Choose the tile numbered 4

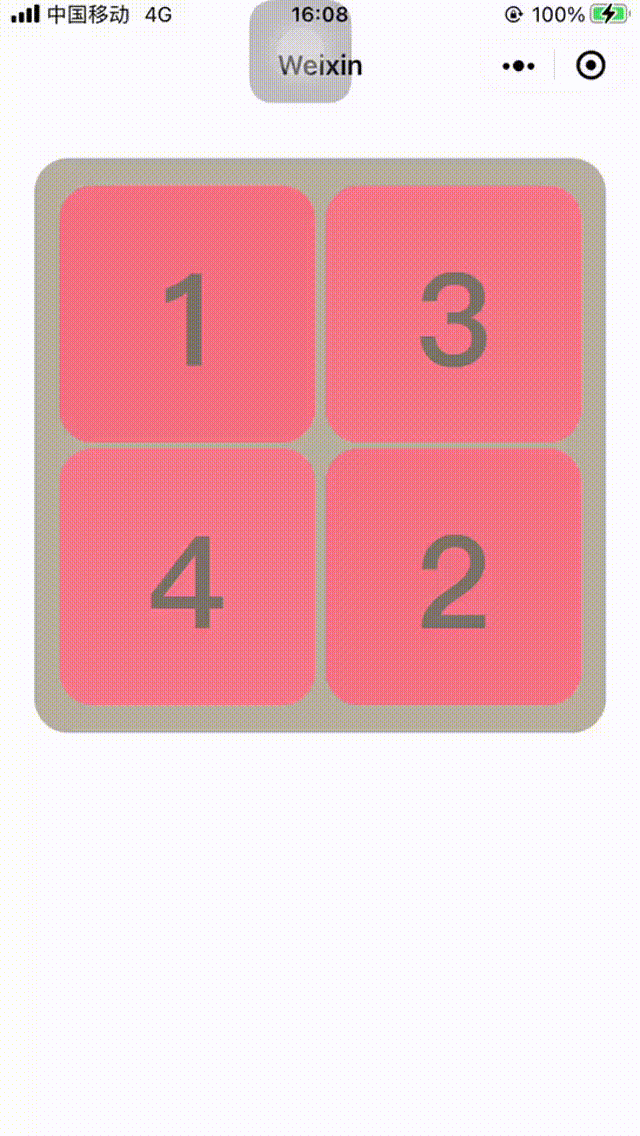pyautogui.click(x=187, y=577)
